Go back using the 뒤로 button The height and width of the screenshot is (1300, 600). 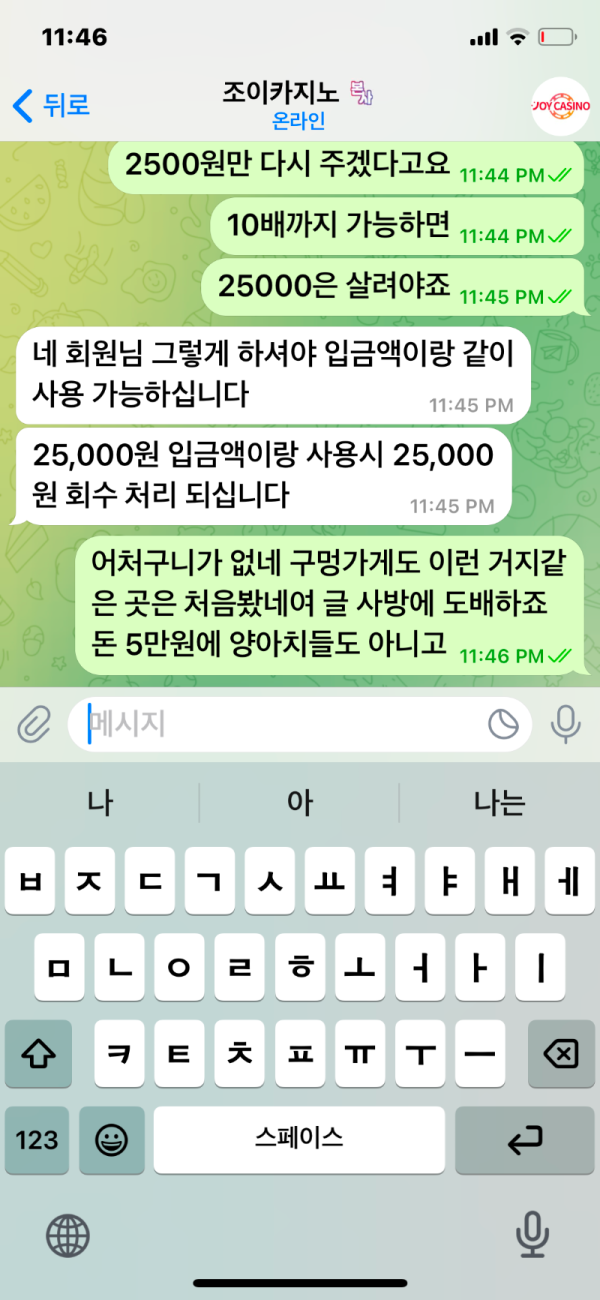(52, 104)
